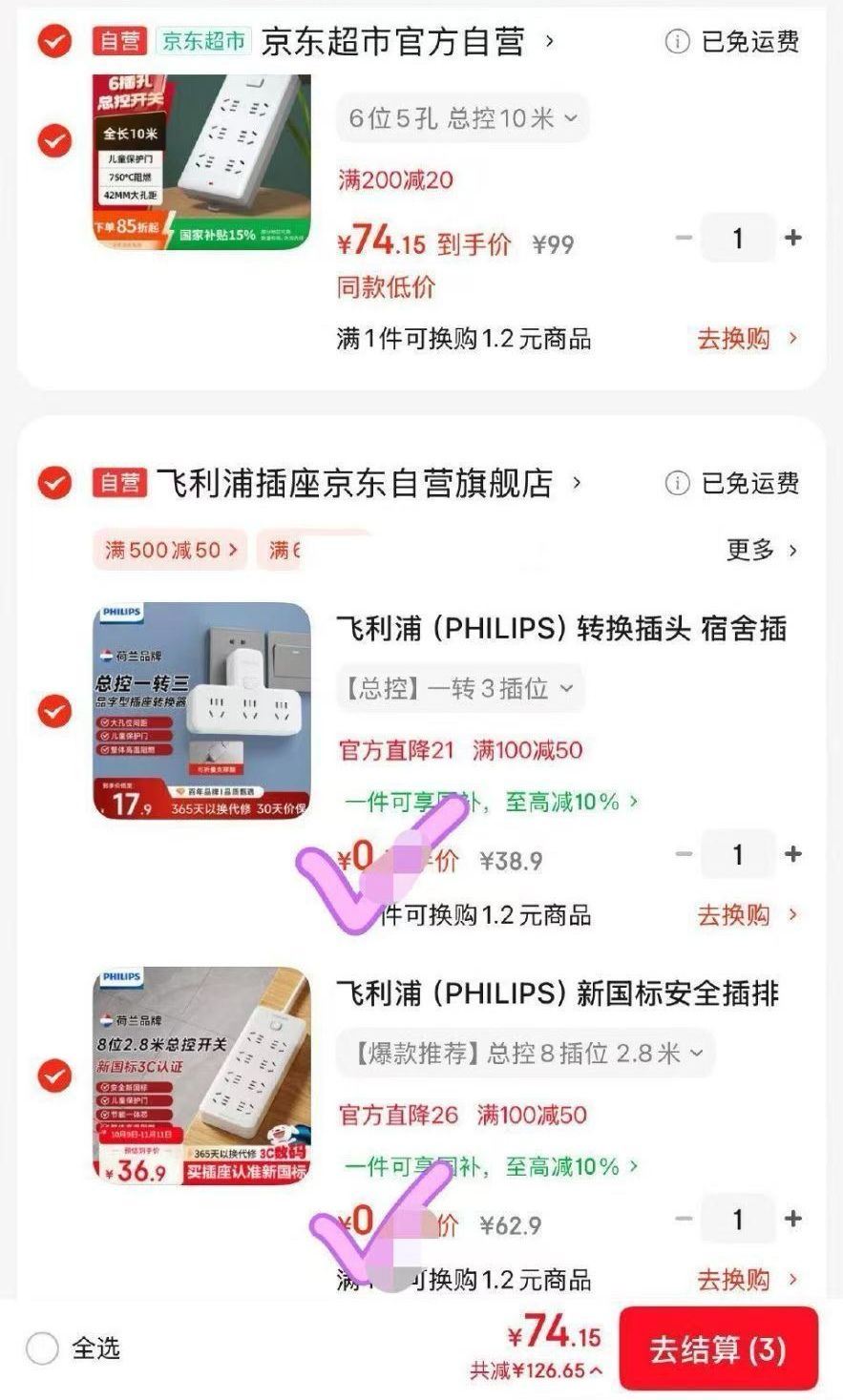Open the 满500减50 coupon chip
This screenshot has width=843, height=1400.
tap(170, 550)
